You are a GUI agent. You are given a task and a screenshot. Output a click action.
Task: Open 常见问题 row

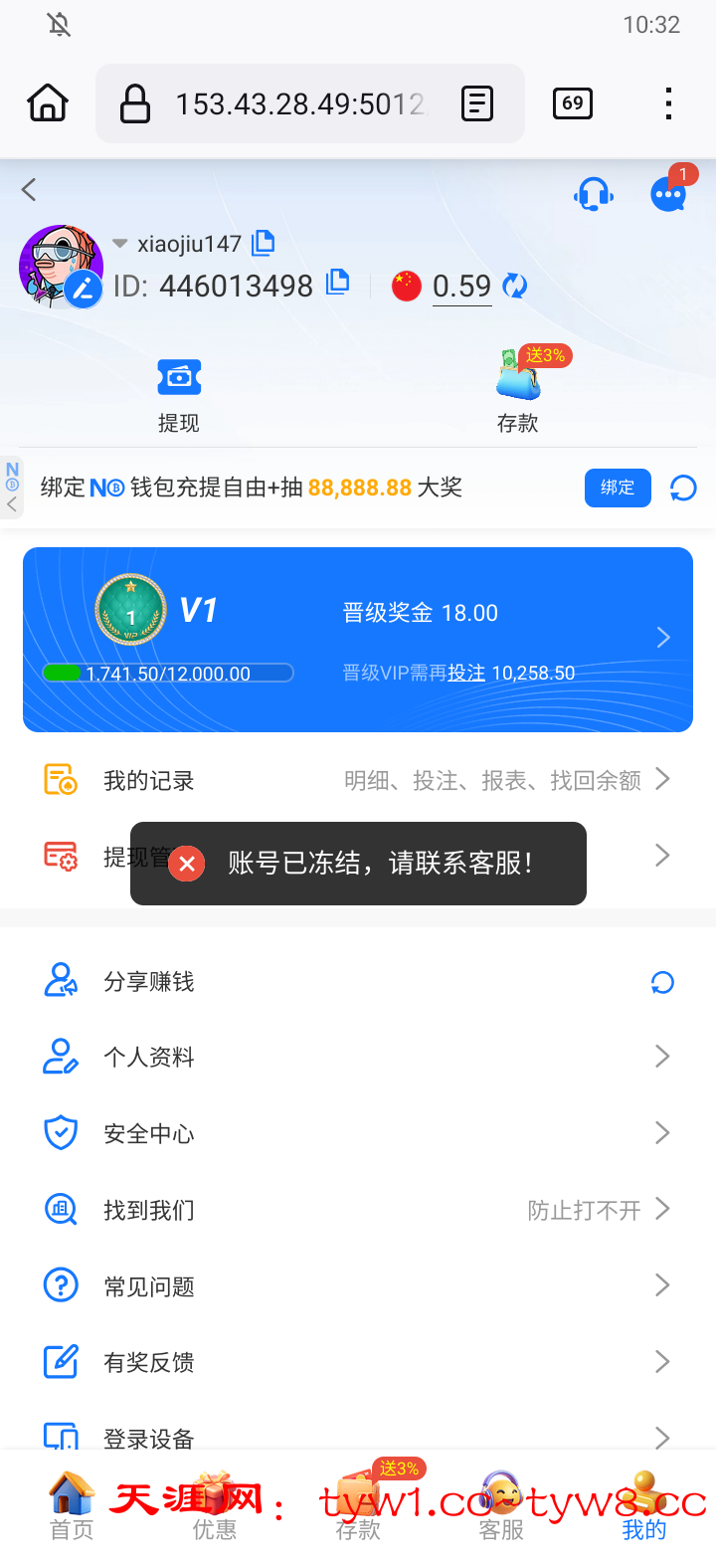(x=358, y=1286)
